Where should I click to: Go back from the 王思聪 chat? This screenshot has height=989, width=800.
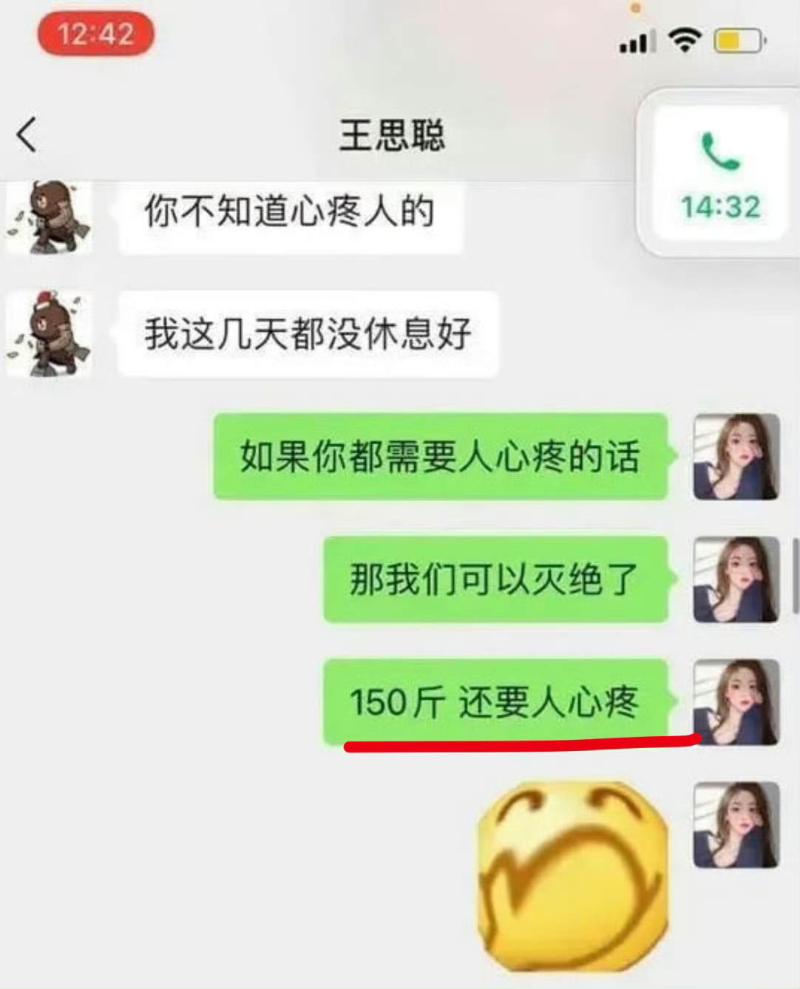click(x=27, y=134)
